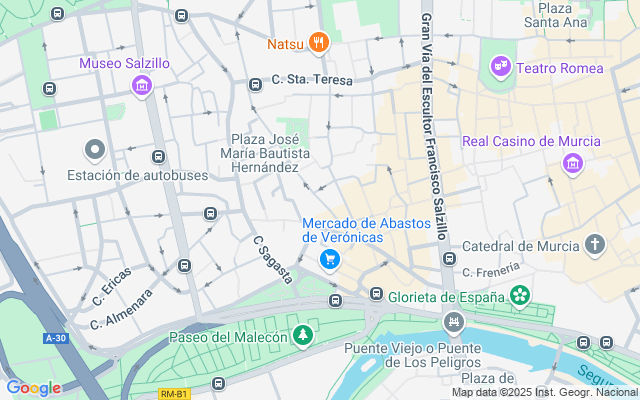
Task: Tap the Teatro Romea marker
Action: [x=500, y=67]
